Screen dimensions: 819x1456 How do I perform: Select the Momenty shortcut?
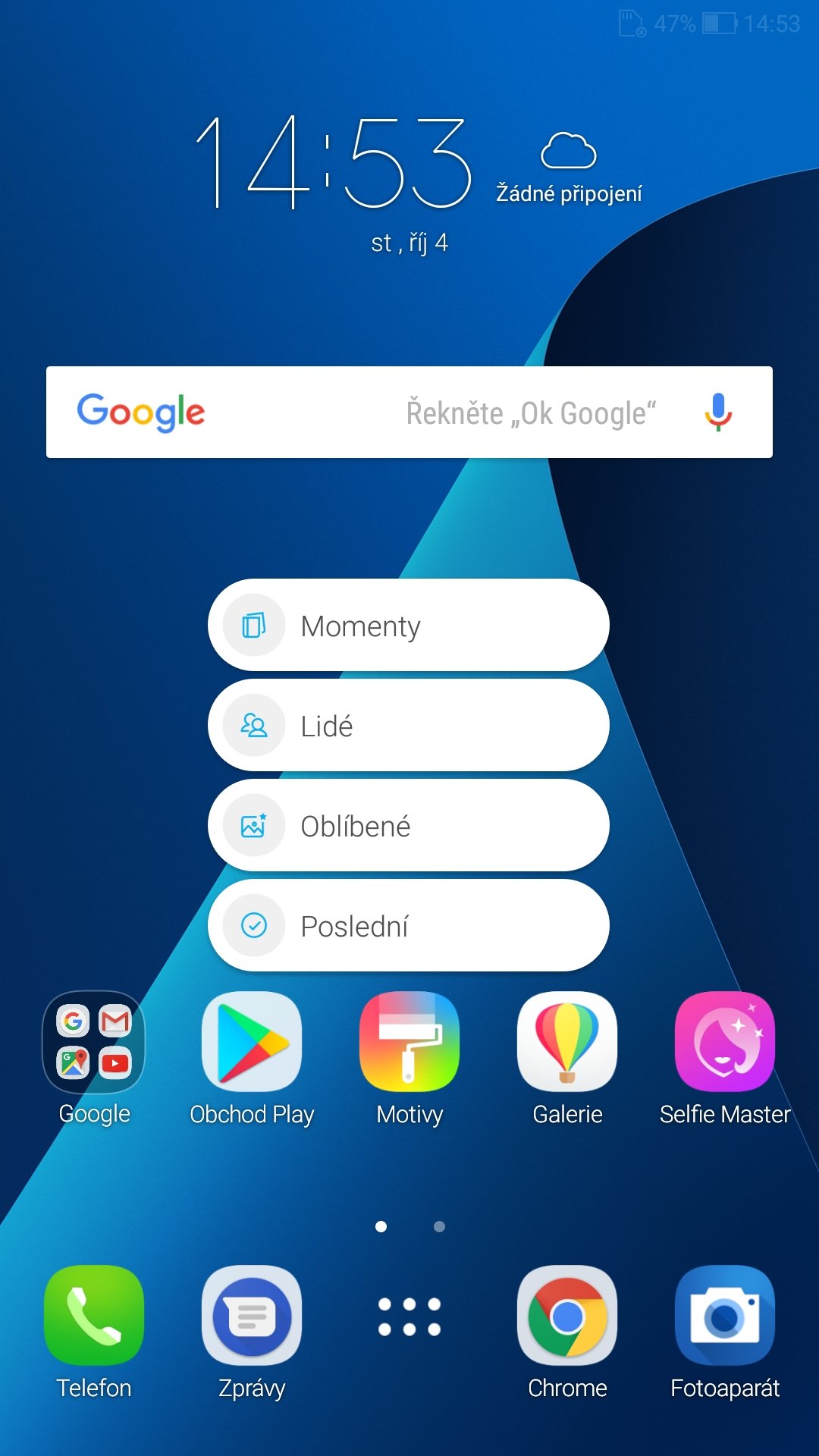tap(409, 625)
